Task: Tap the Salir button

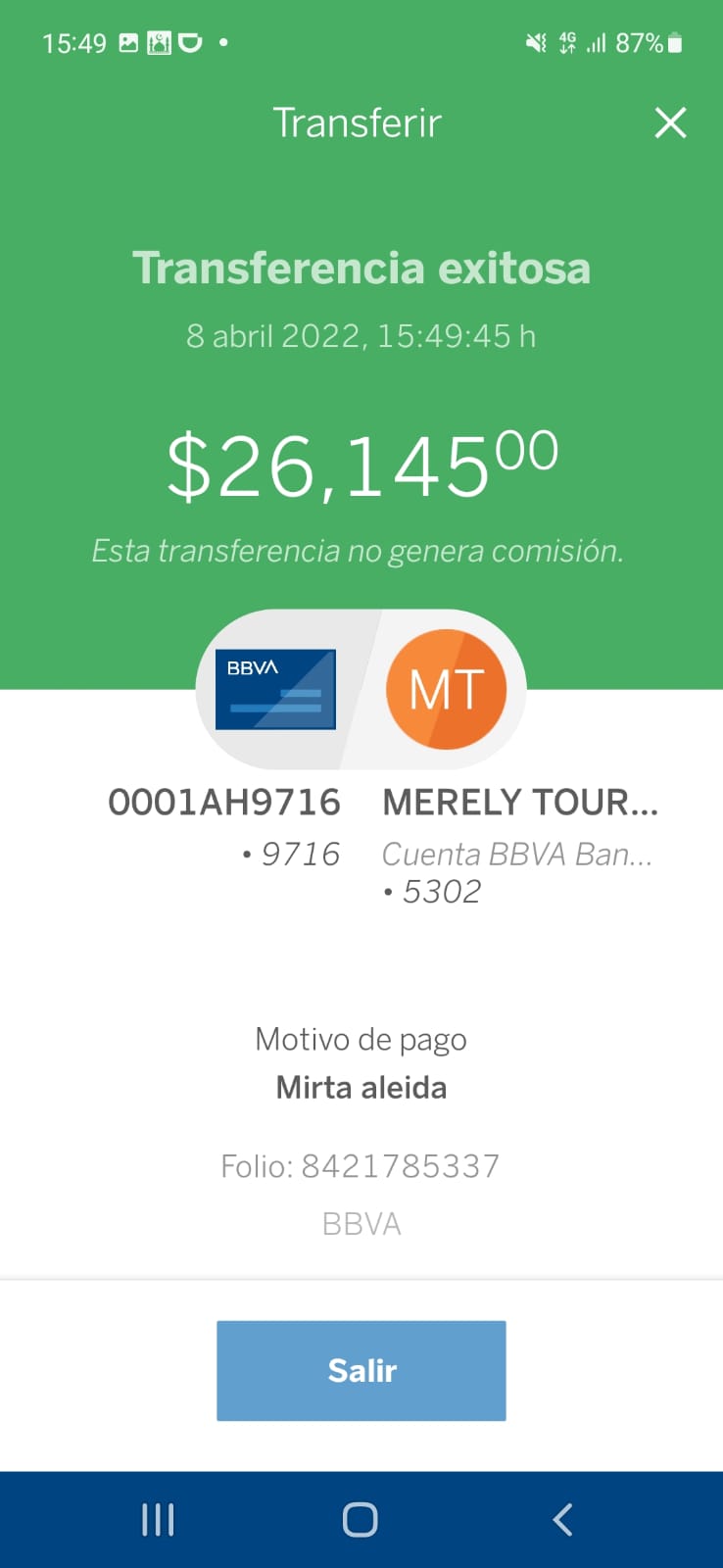Action: pos(361,1370)
